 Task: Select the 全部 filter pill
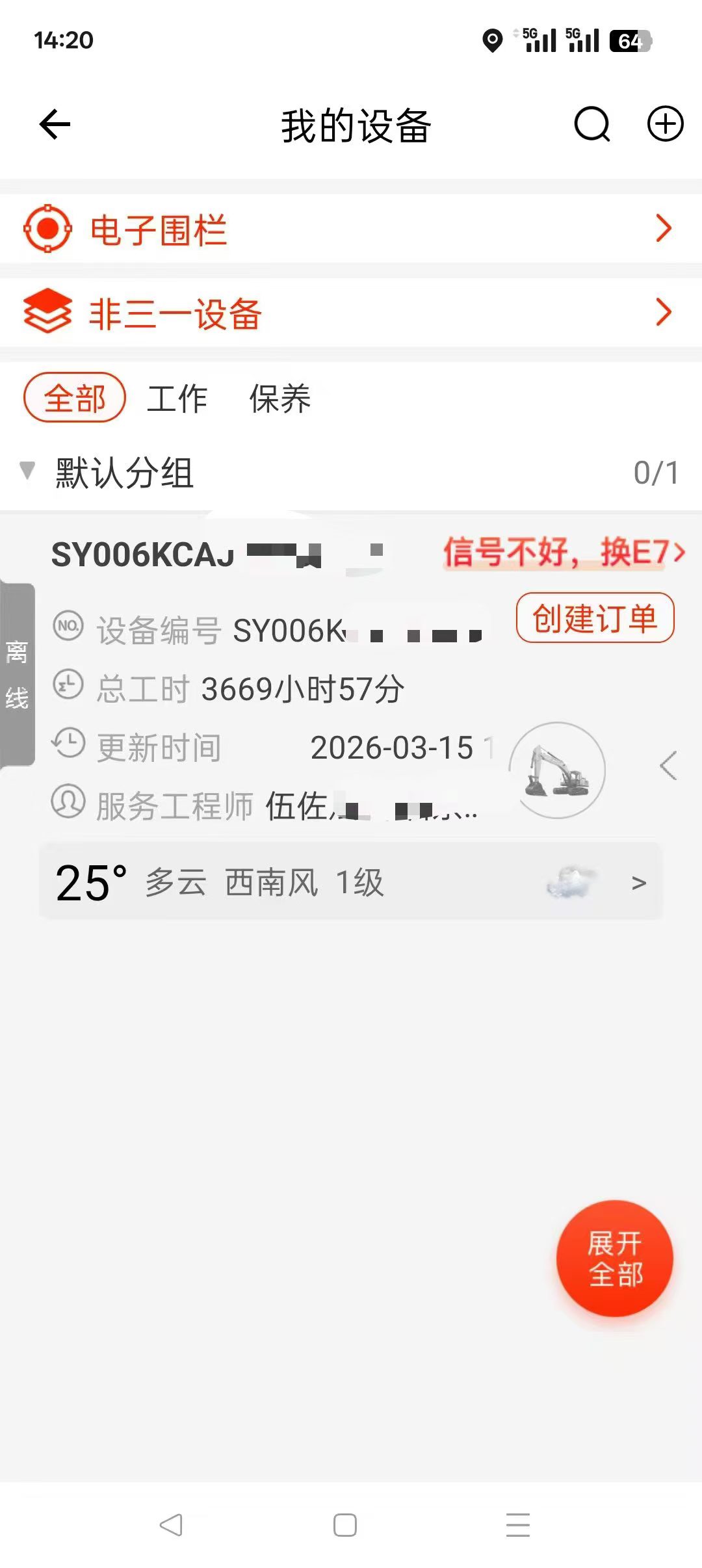tap(73, 398)
